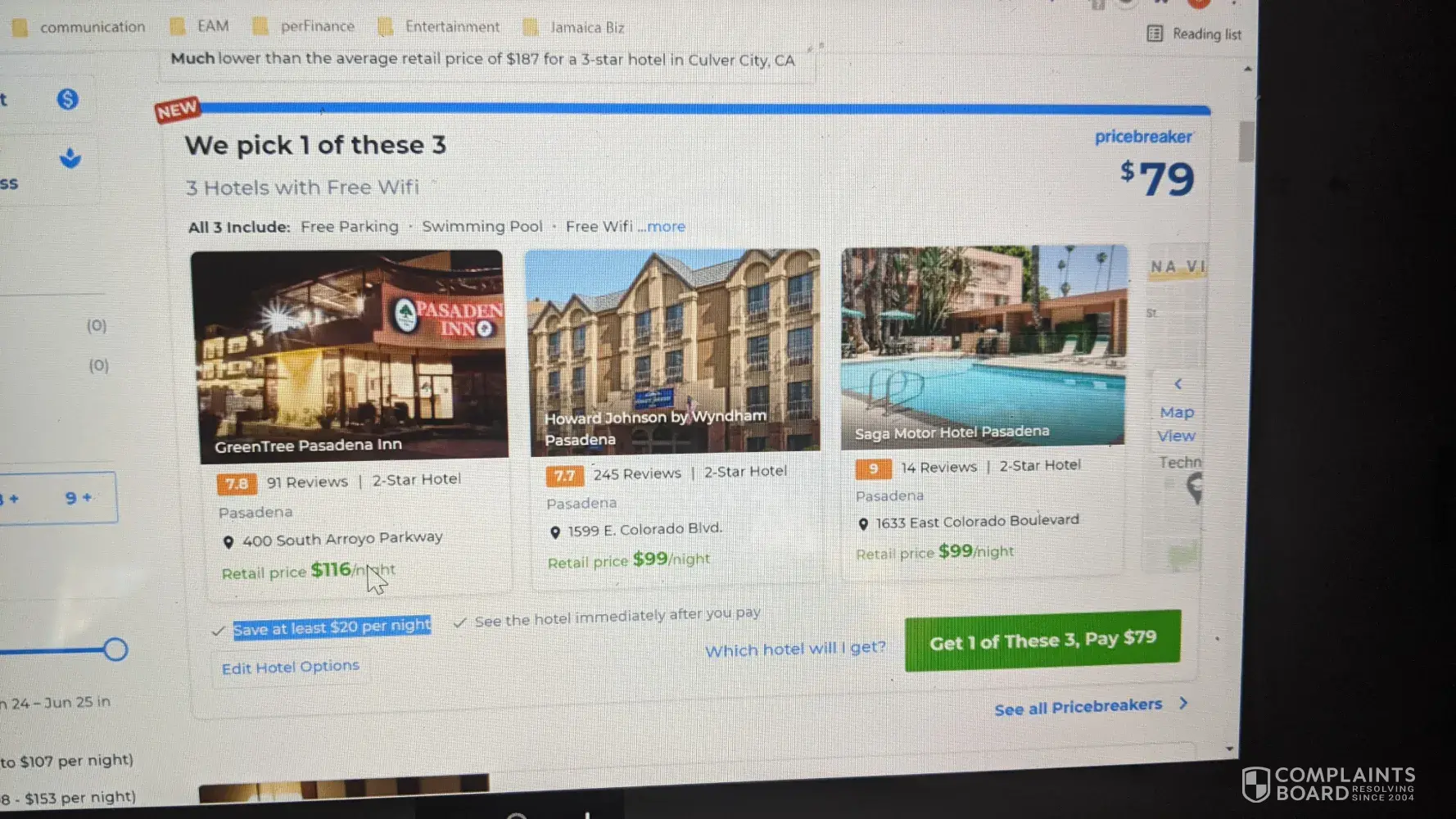The width and height of the screenshot is (1456, 819).
Task: Expand amenities with the more link
Action: pos(665,227)
